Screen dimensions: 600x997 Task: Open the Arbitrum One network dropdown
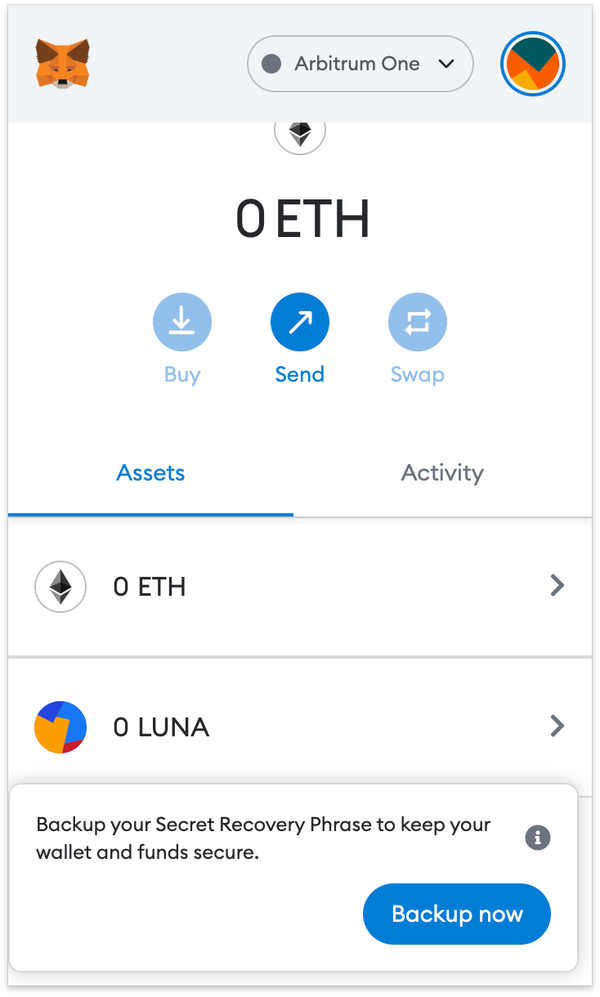360,64
